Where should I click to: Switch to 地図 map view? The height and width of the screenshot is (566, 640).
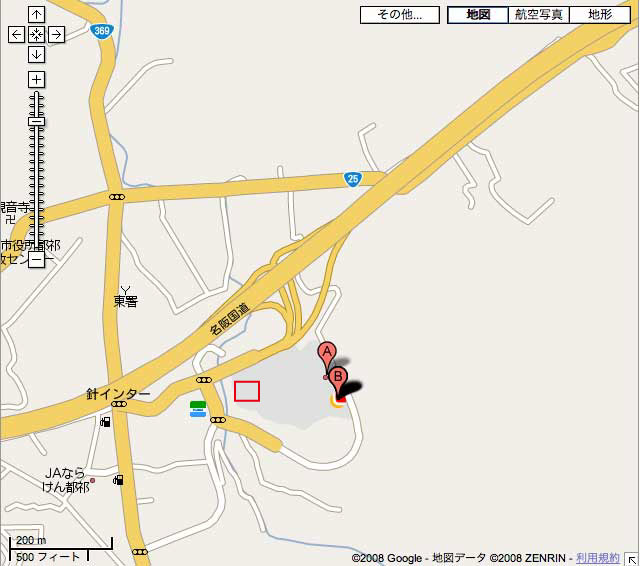pos(478,15)
